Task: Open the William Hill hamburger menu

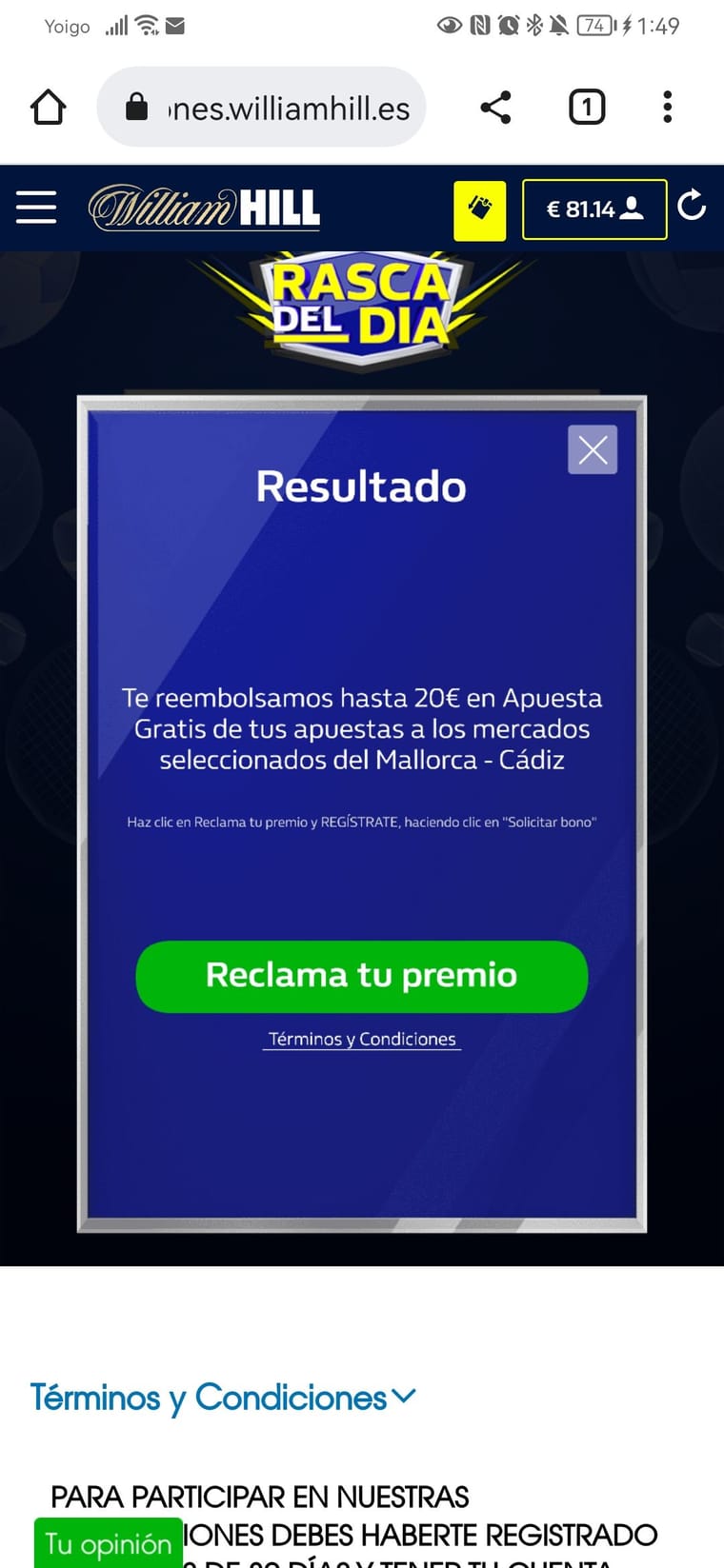Action: coord(36,207)
